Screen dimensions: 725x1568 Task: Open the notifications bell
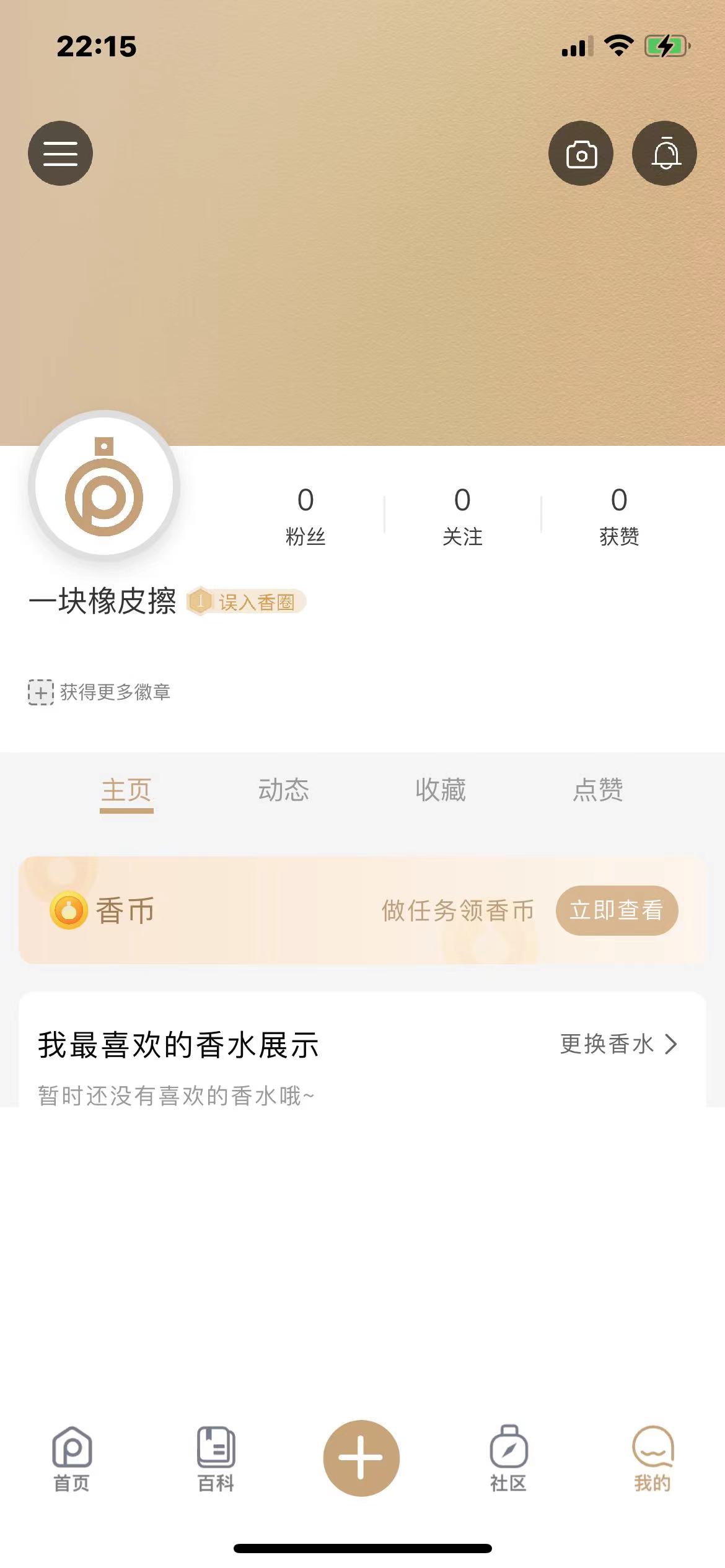pyautogui.click(x=664, y=153)
